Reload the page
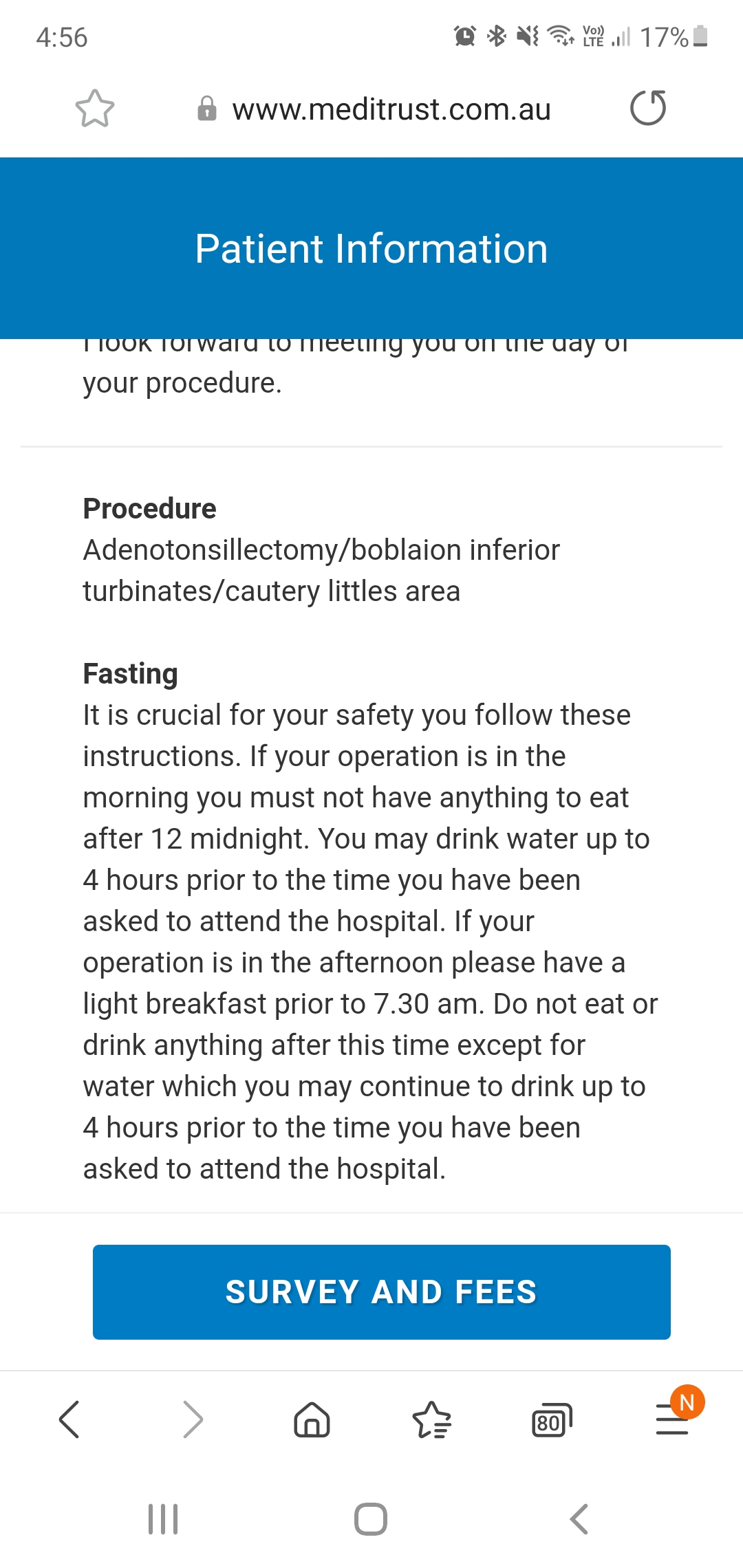The width and height of the screenshot is (743, 1568). coord(648,109)
